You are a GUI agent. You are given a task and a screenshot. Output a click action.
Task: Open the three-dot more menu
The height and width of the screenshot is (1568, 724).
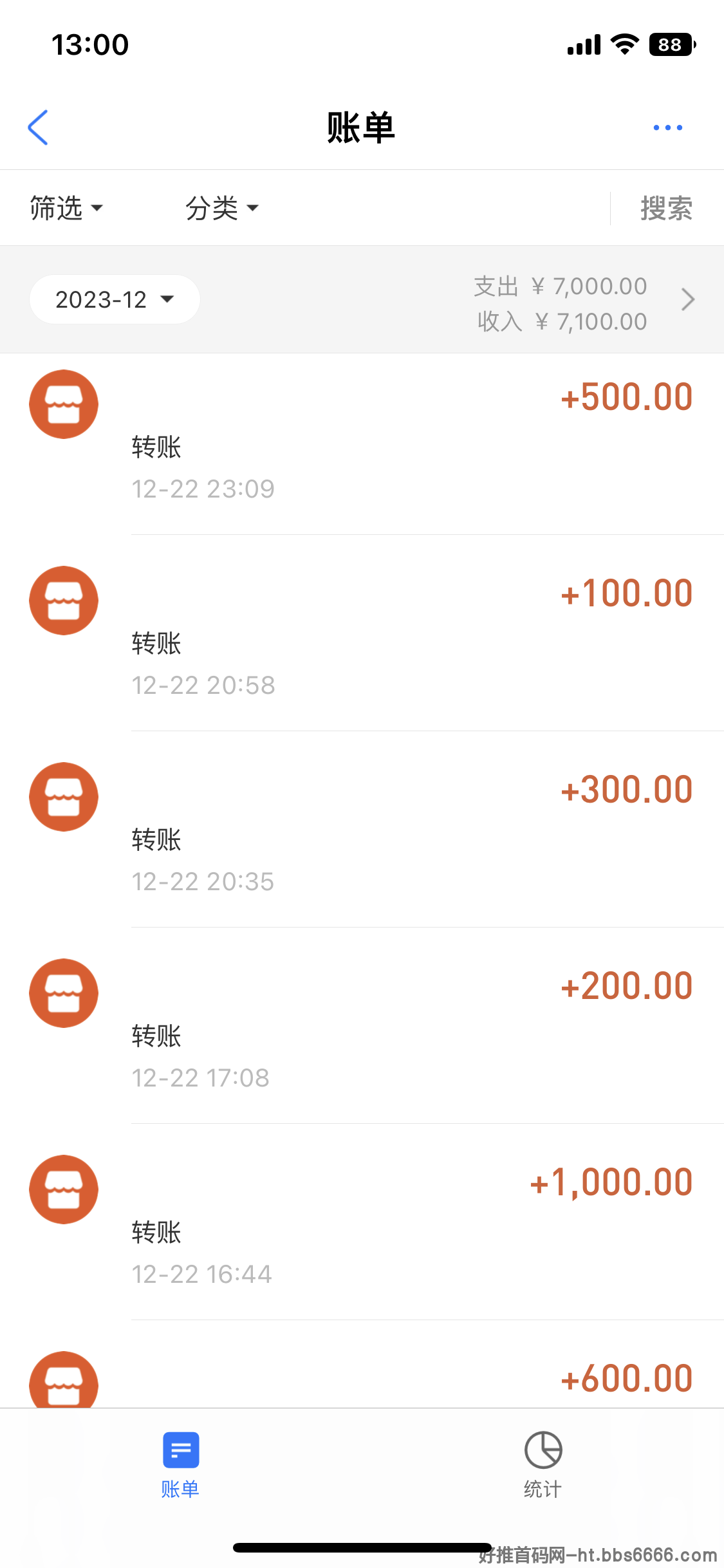(x=667, y=127)
